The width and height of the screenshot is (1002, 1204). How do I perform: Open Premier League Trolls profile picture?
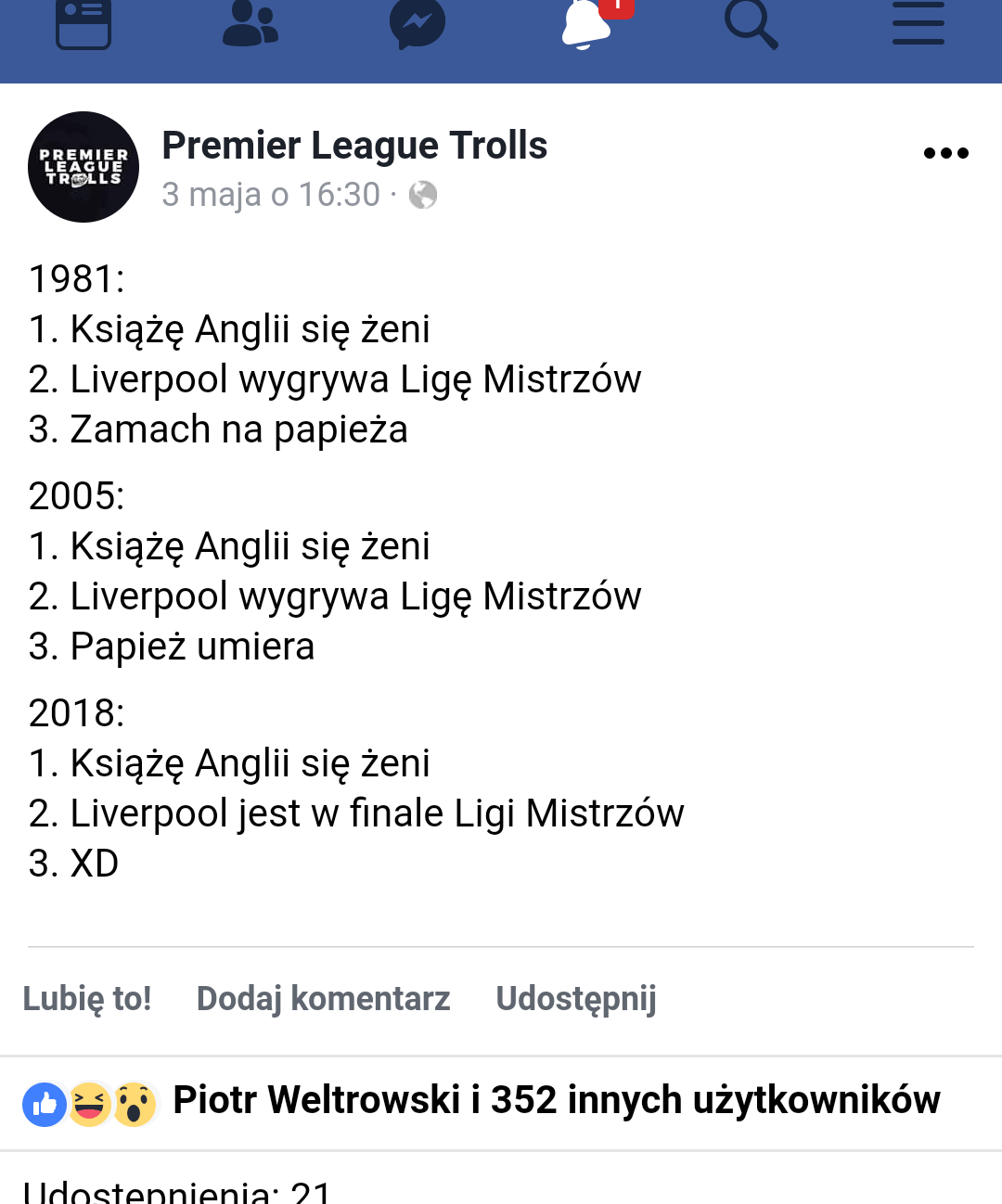tap(83, 167)
